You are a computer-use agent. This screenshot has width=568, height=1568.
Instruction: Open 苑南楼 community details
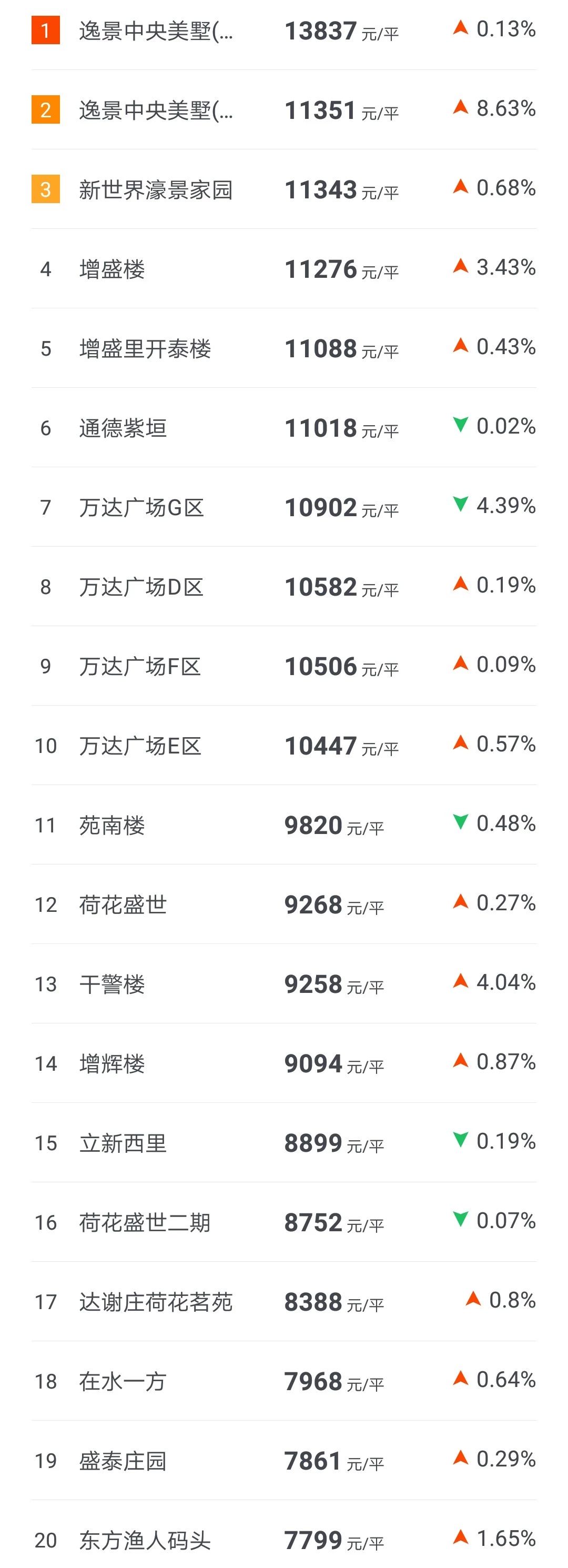pos(113,826)
